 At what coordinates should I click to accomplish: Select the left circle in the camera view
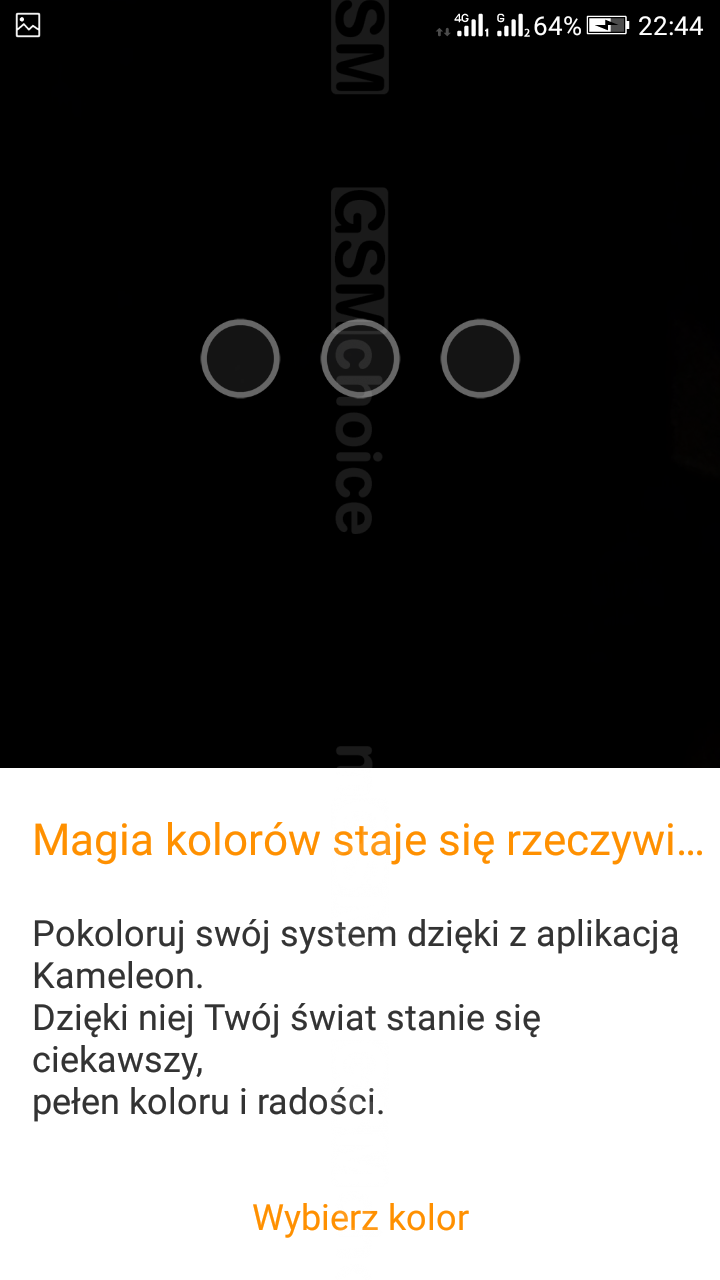pyautogui.click(x=240, y=358)
